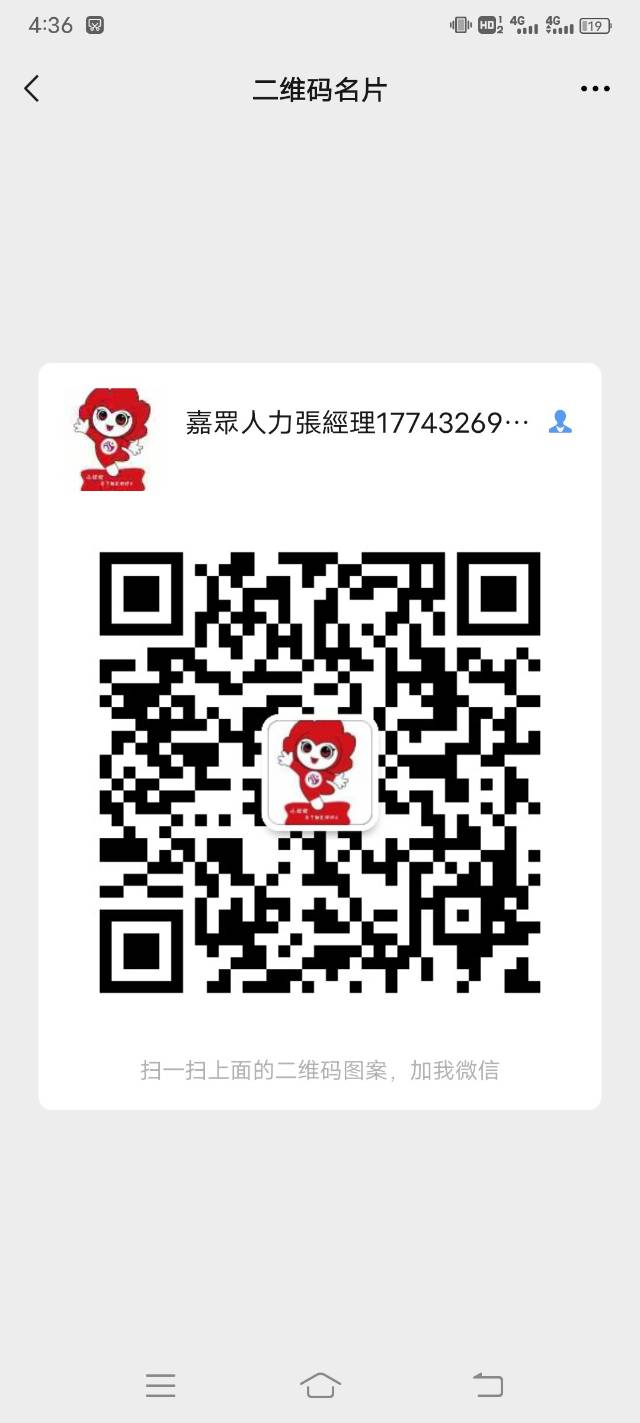640x1423 pixels.
Task: Open the three-dot more options menu
Action: pos(595,89)
